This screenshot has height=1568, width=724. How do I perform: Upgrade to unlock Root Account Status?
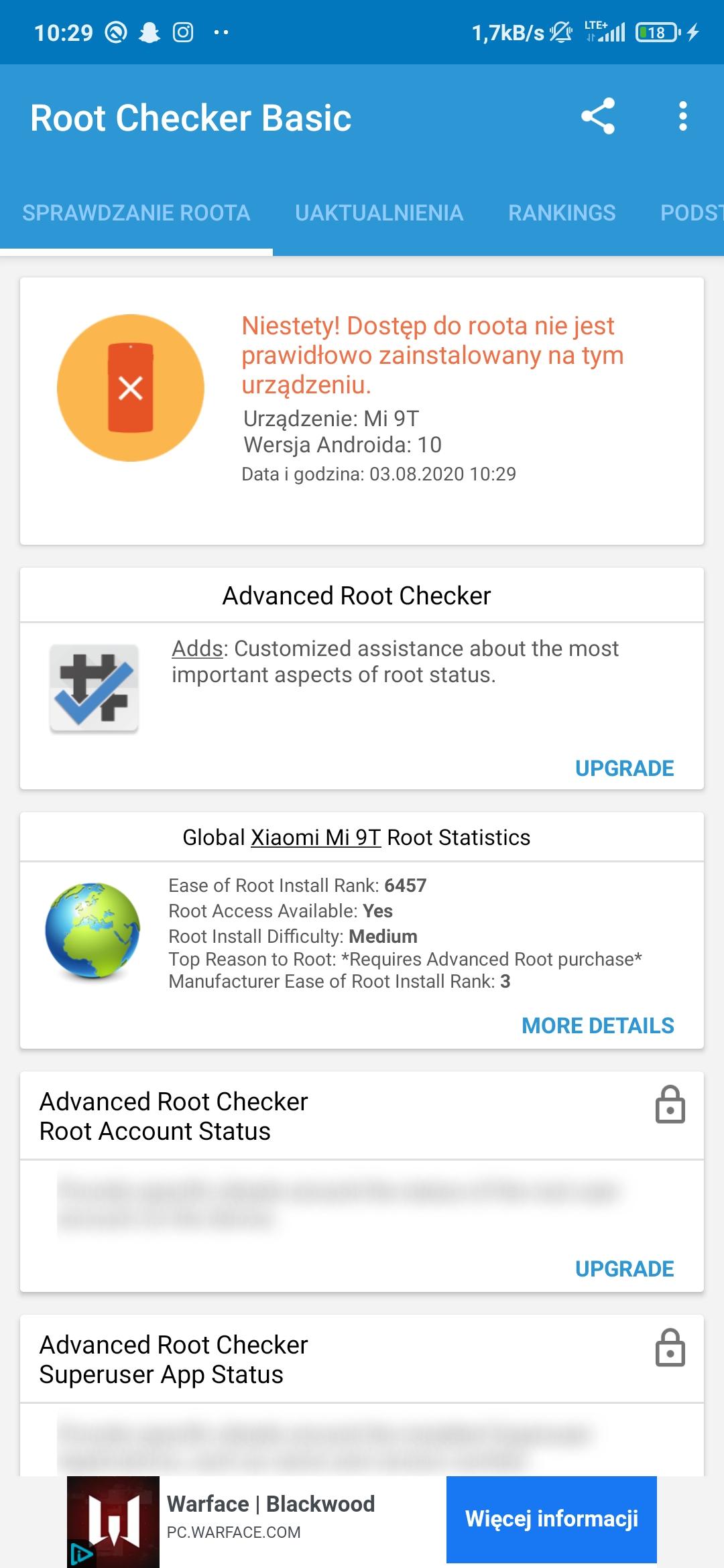tap(624, 1268)
